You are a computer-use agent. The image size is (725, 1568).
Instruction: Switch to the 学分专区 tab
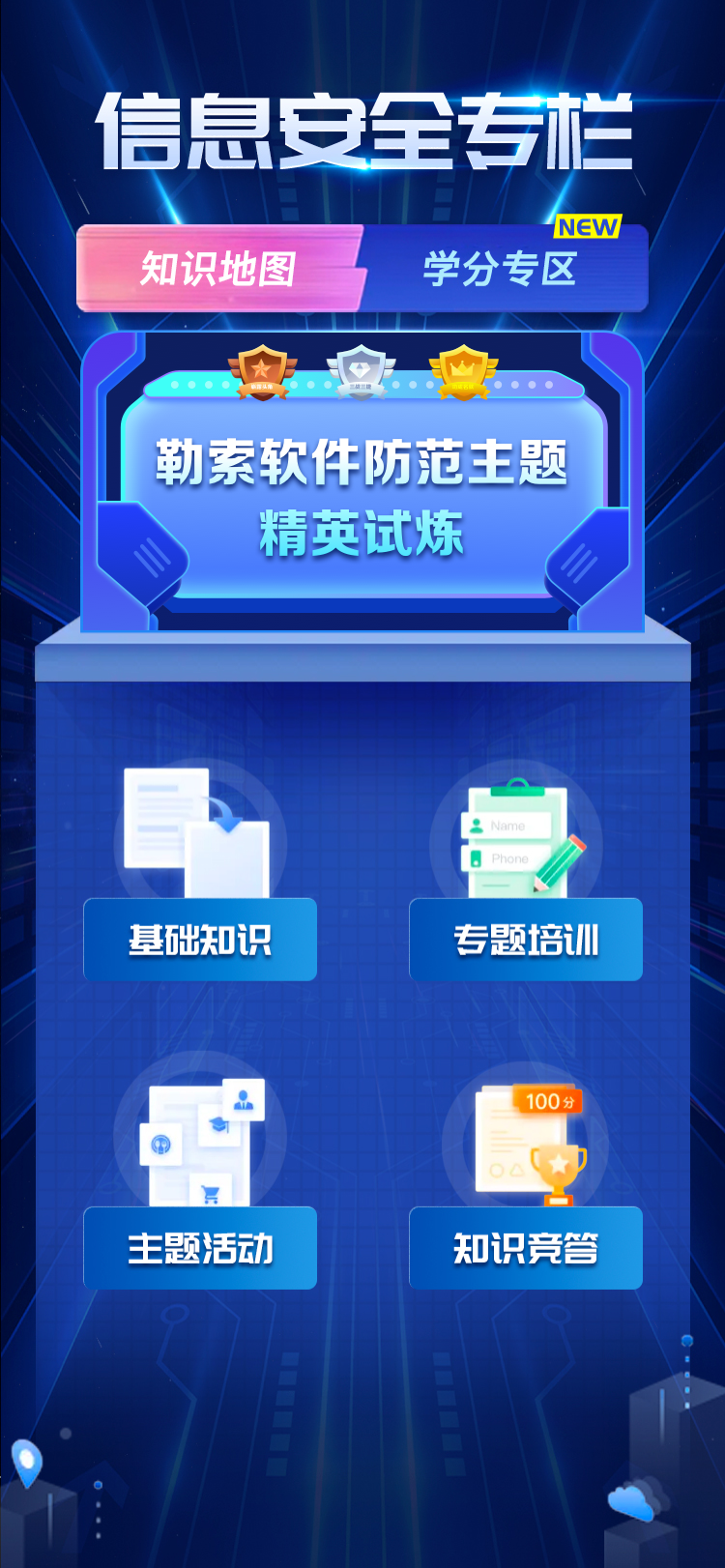pyautogui.click(x=500, y=269)
